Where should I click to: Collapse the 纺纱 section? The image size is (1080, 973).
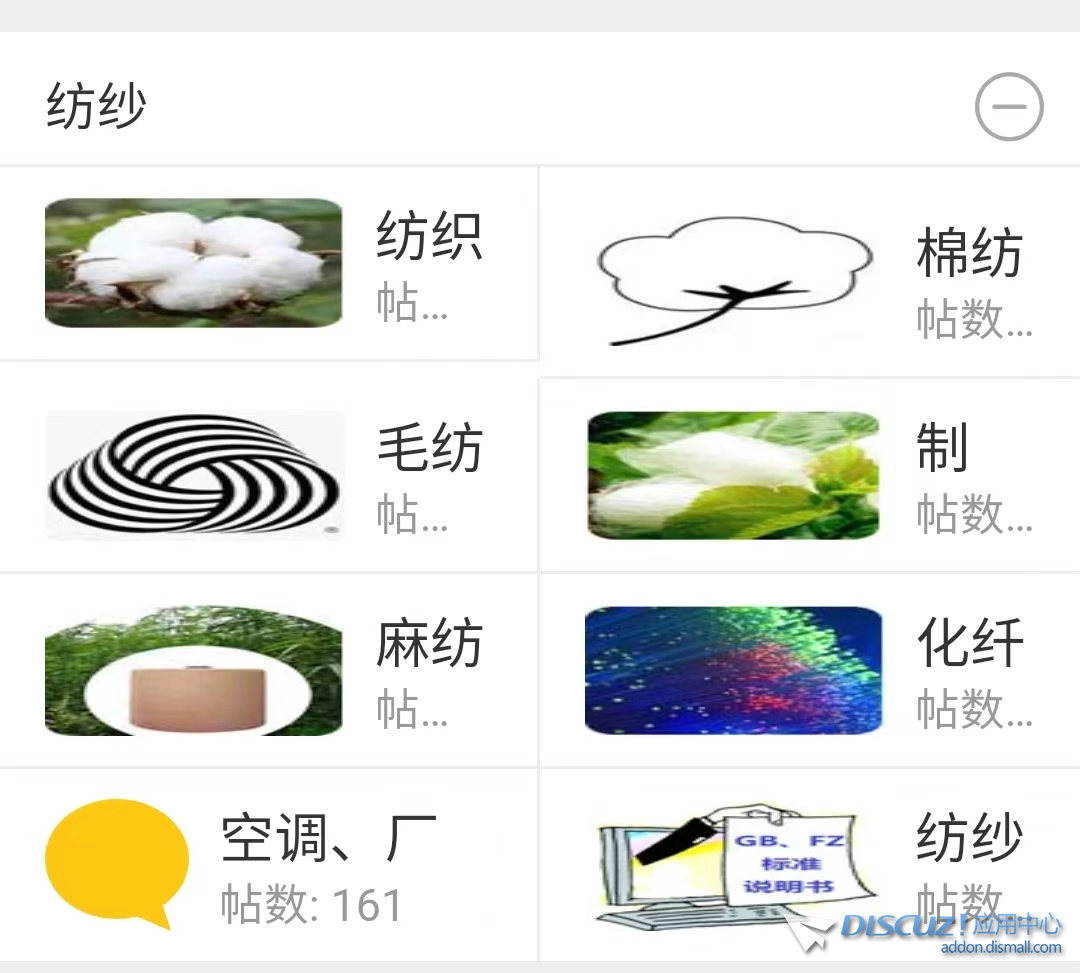point(1009,106)
